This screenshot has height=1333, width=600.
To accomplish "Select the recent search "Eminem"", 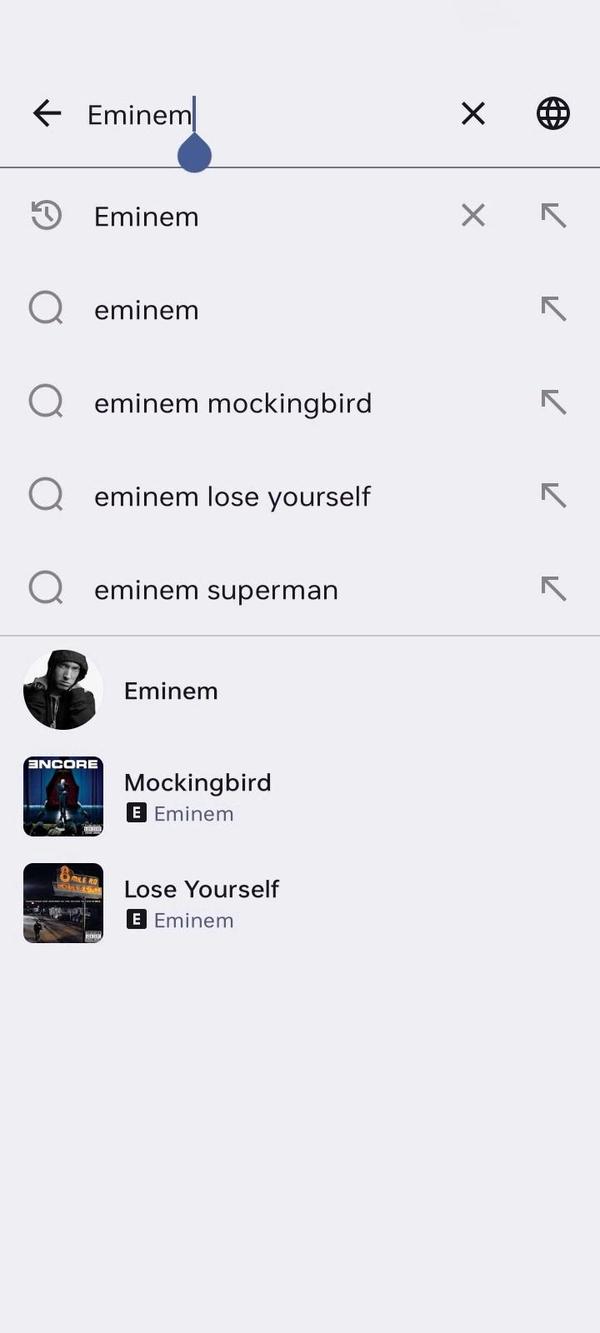I will [x=146, y=217].
